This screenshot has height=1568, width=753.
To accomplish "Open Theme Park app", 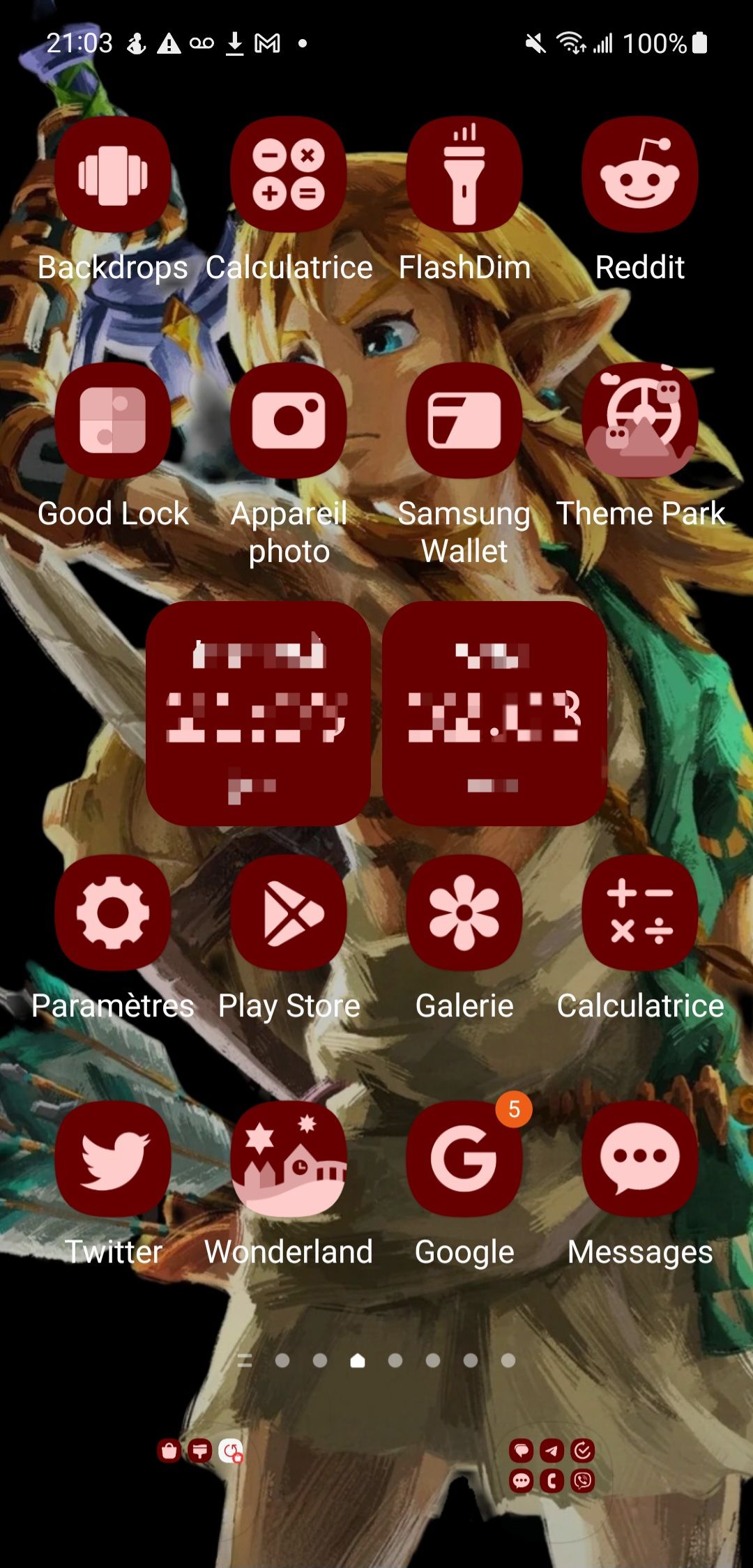I will 640,420.
